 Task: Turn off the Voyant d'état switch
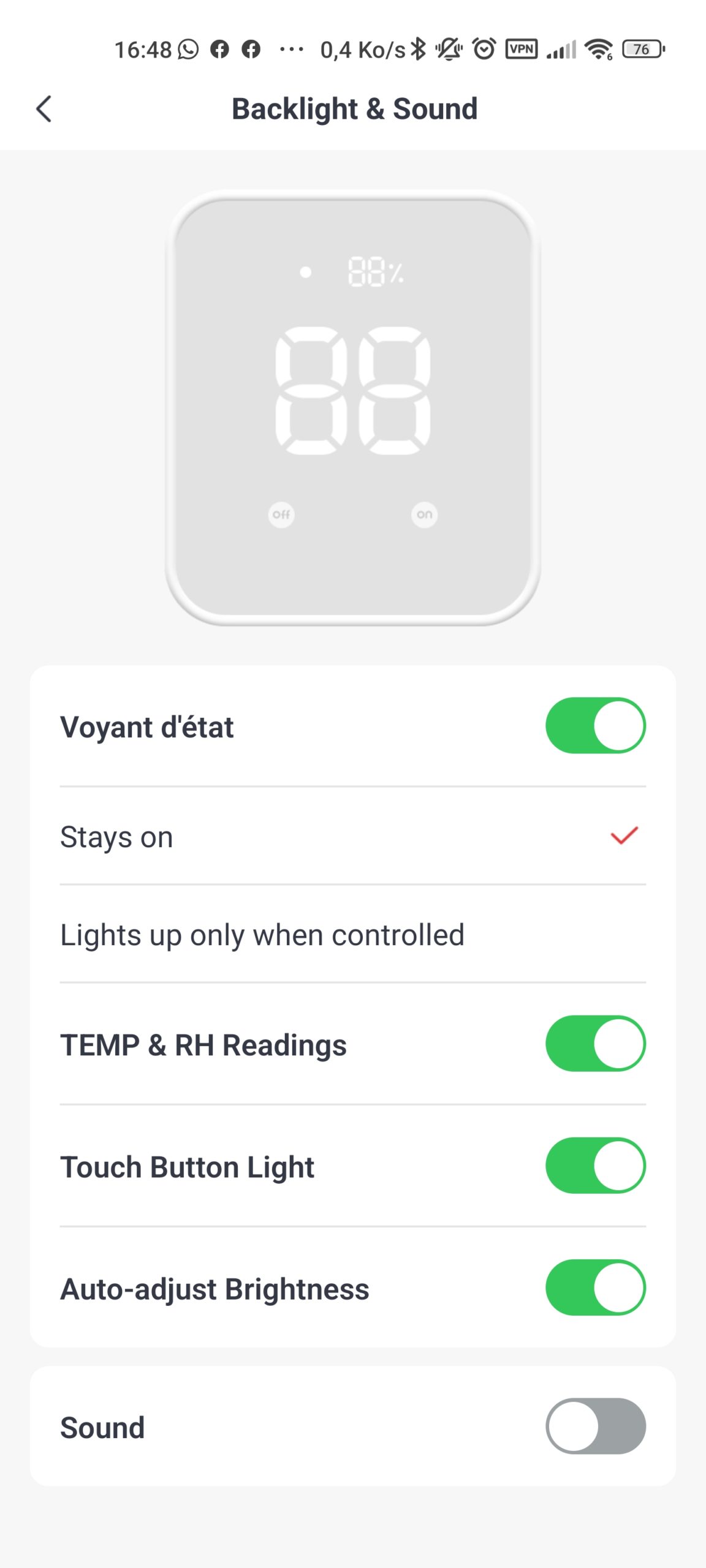tap(596, 726)
